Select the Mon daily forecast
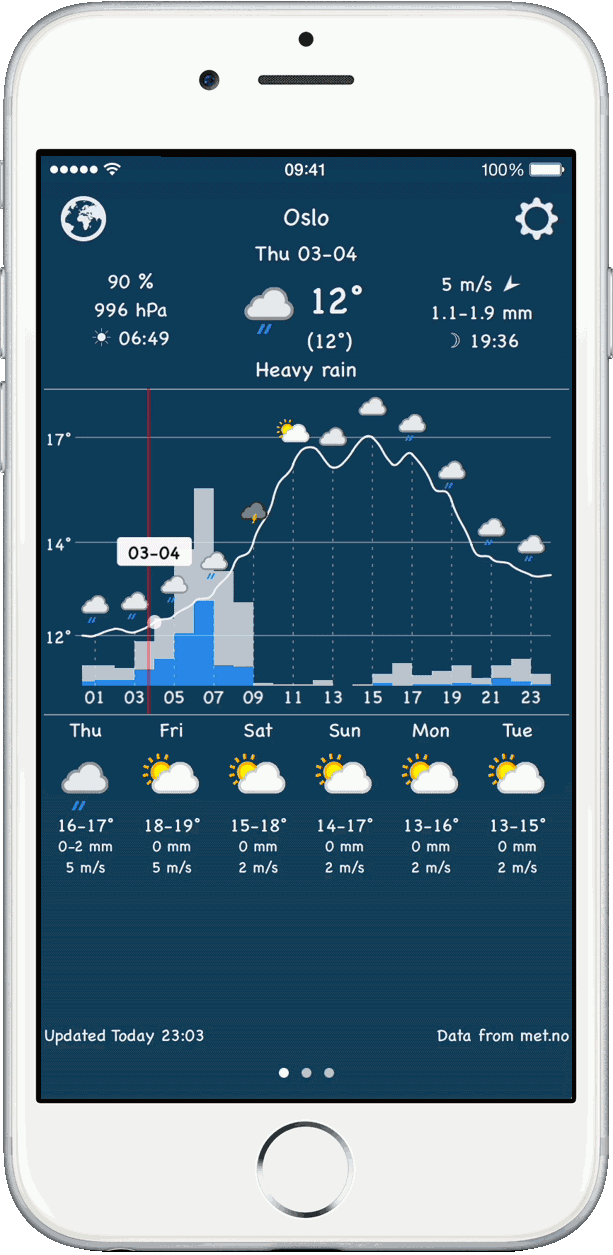613x1255 pixels. 431,798
